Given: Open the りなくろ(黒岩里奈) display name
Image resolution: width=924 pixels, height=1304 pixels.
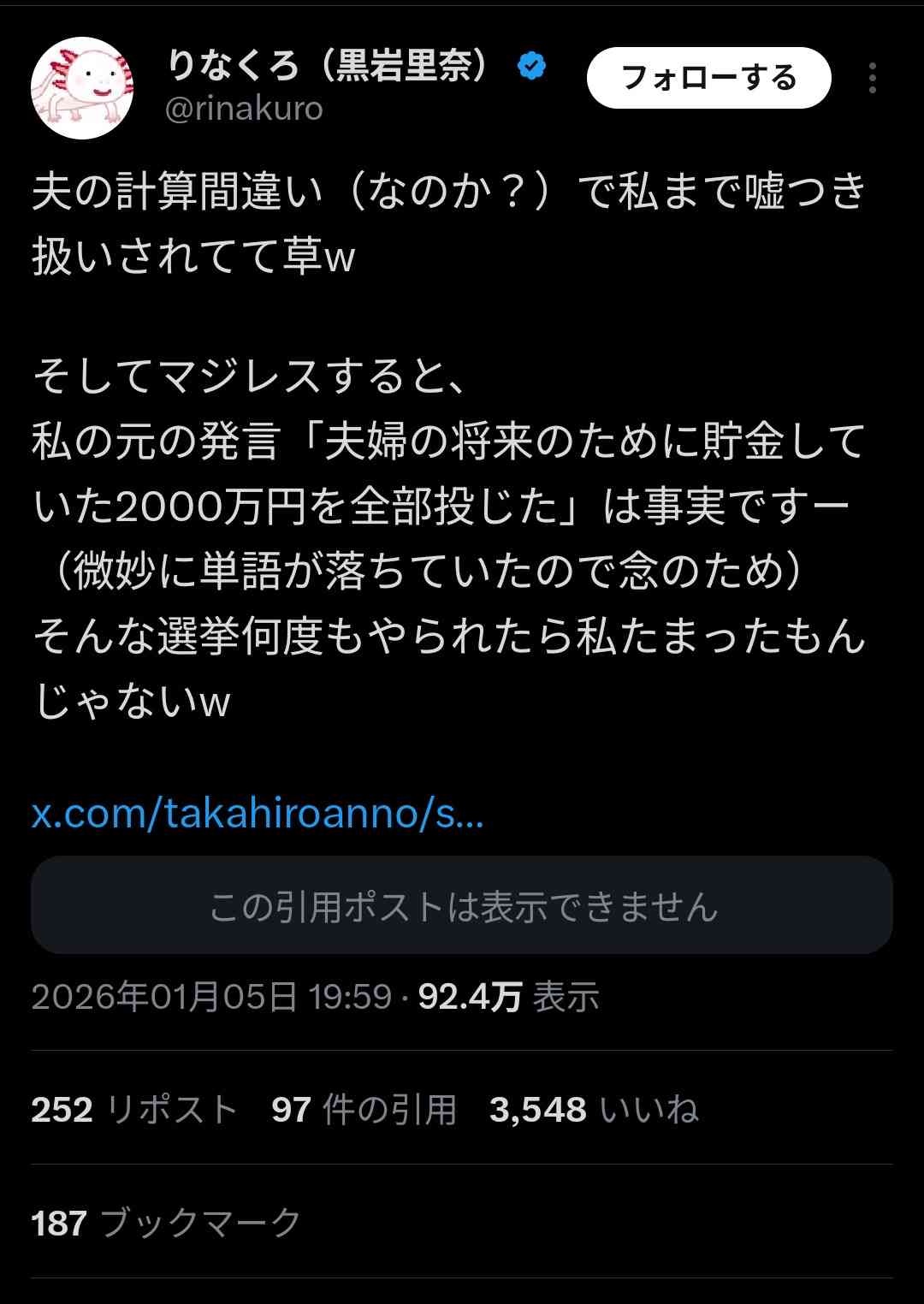Looking at the screenshot, I should pyautogui.click(x=329, y=66).
